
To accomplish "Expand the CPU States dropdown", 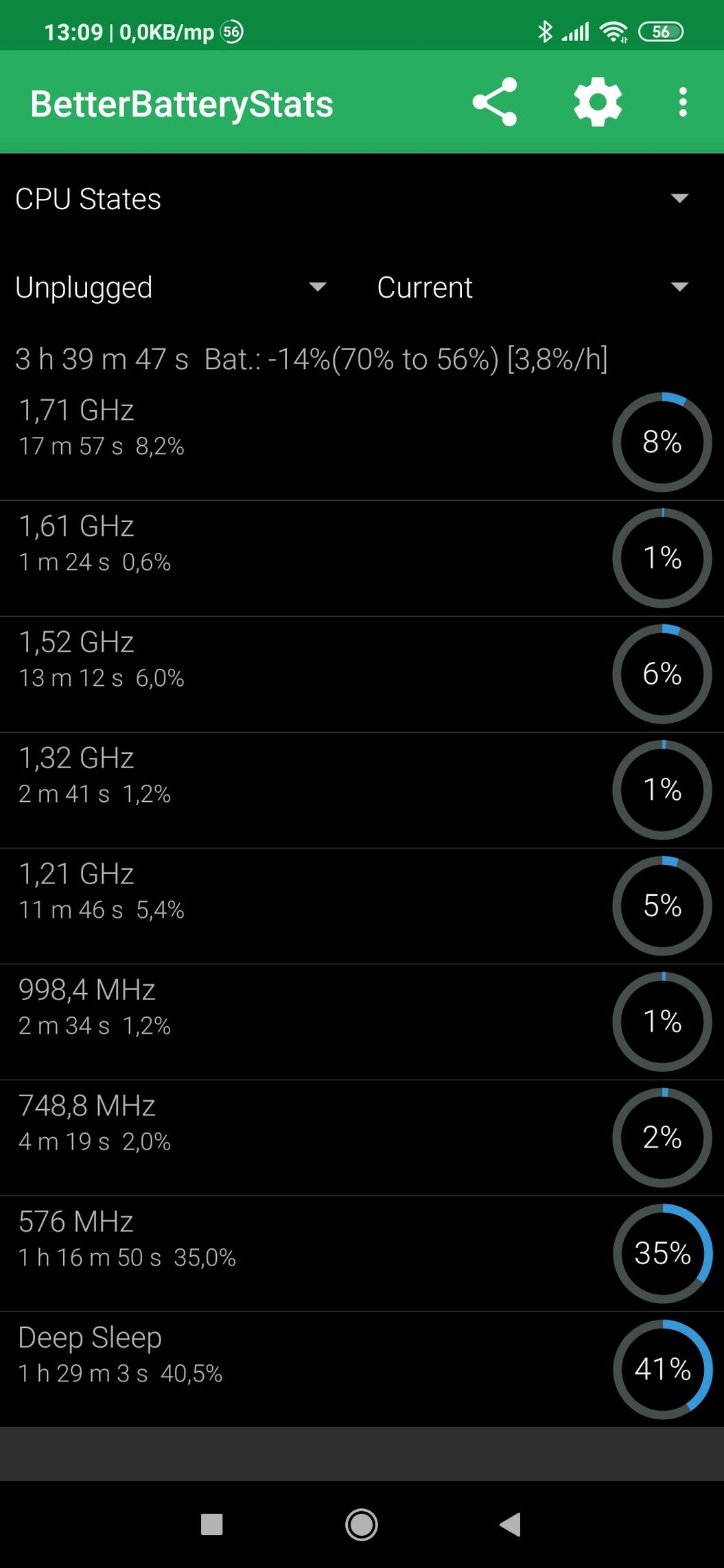I will [351, 199].
